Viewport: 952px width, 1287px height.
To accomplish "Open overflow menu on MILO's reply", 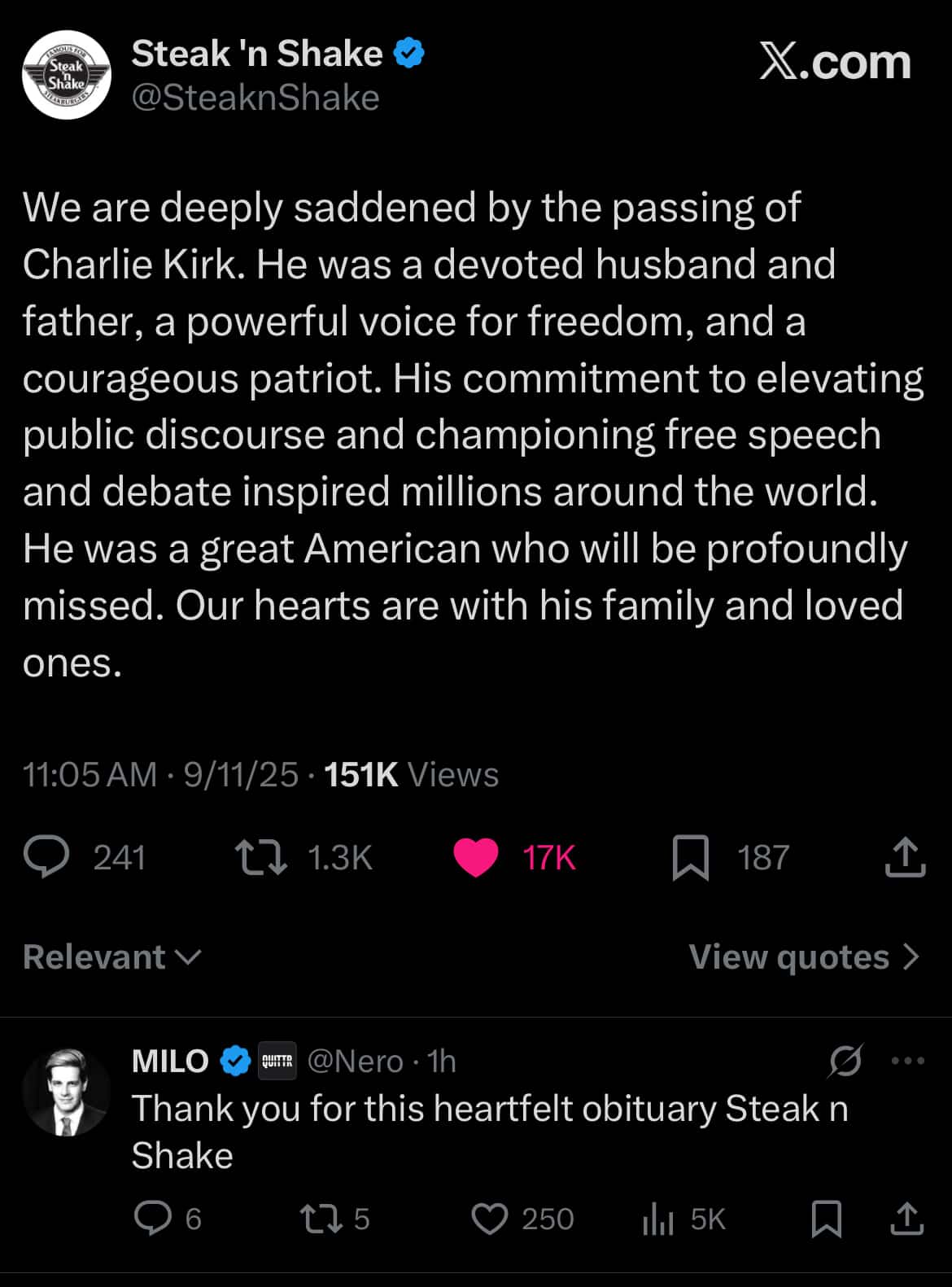I will pyautogui.click(x=908, y=1061).
